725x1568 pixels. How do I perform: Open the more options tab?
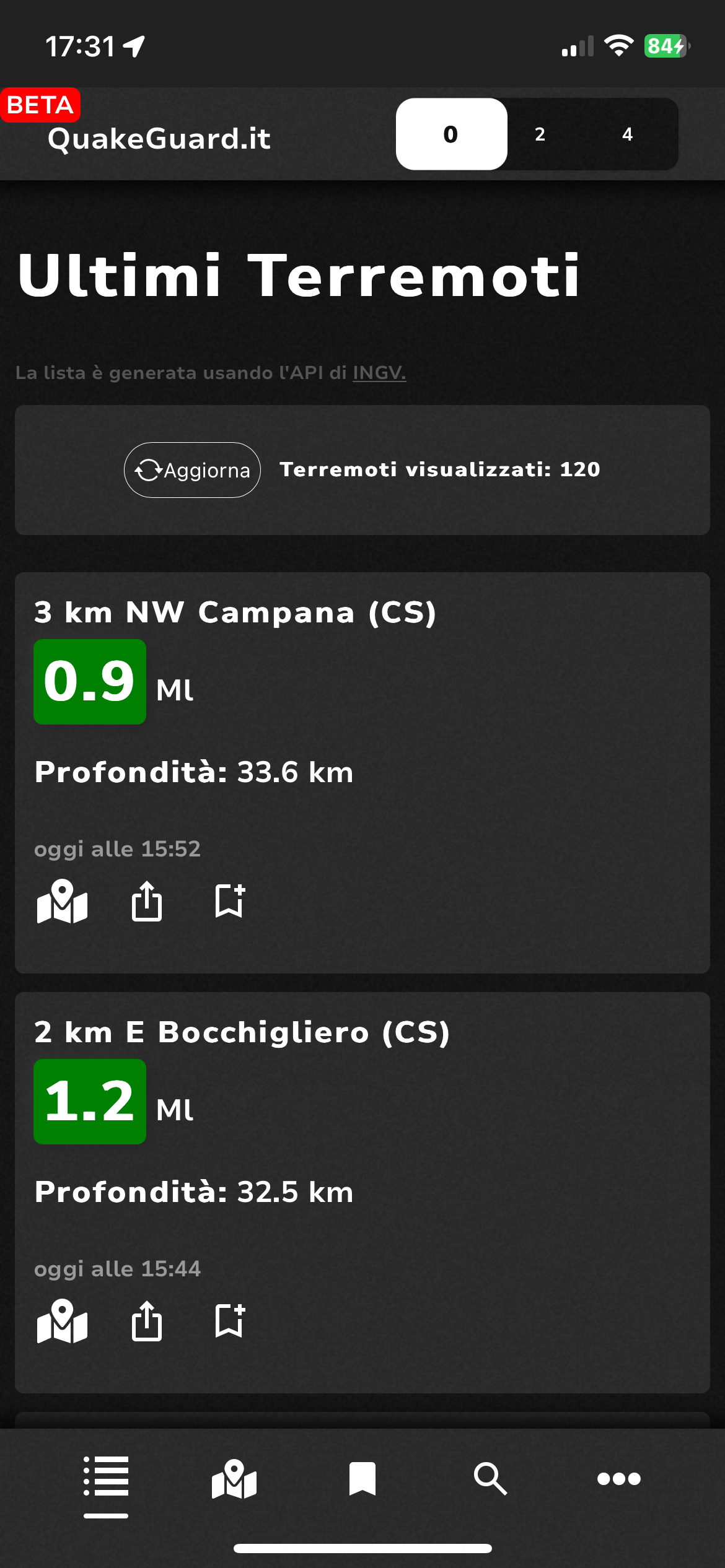tap(618, 1478)
